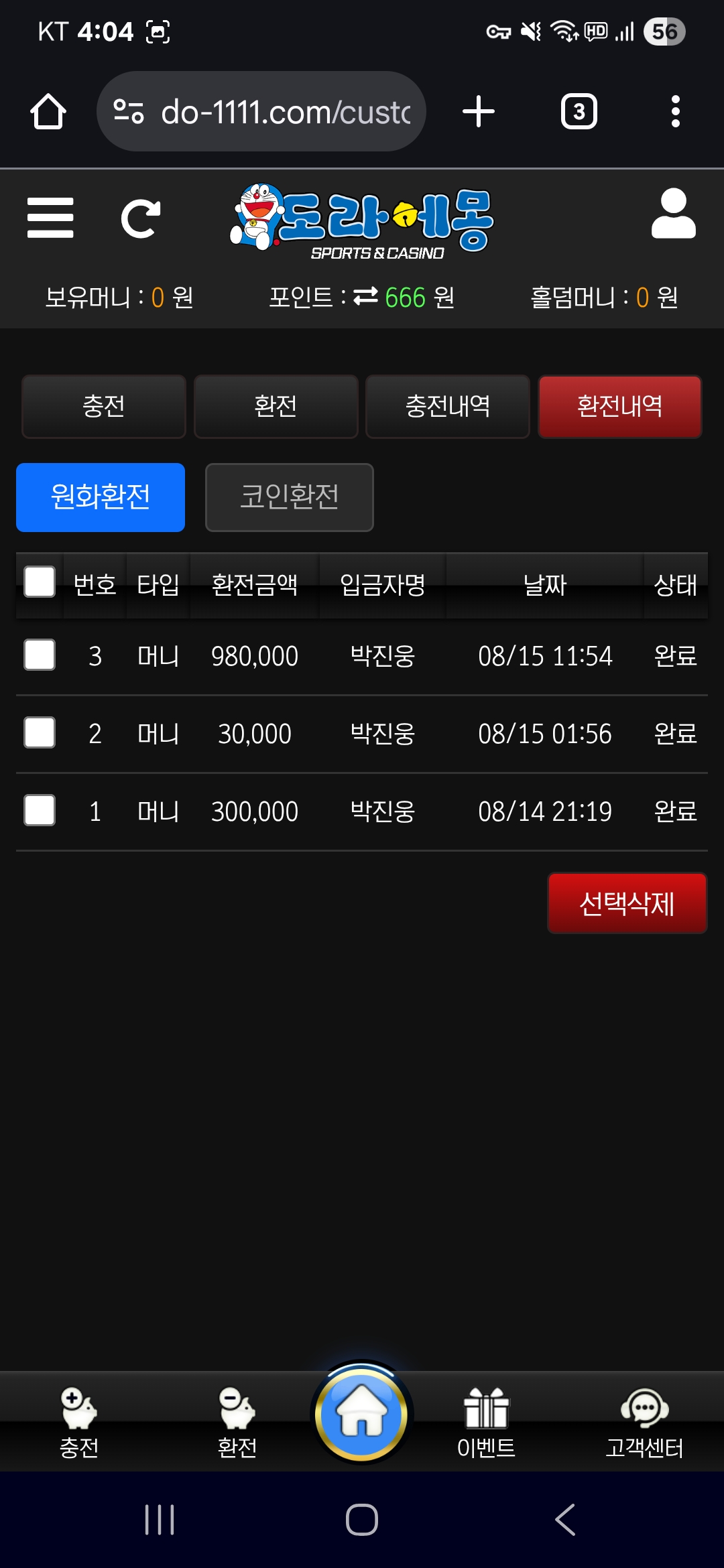Tap the point transfer arrows icon
Viewport: 724px width, 1568px height.
coord(366,296)
